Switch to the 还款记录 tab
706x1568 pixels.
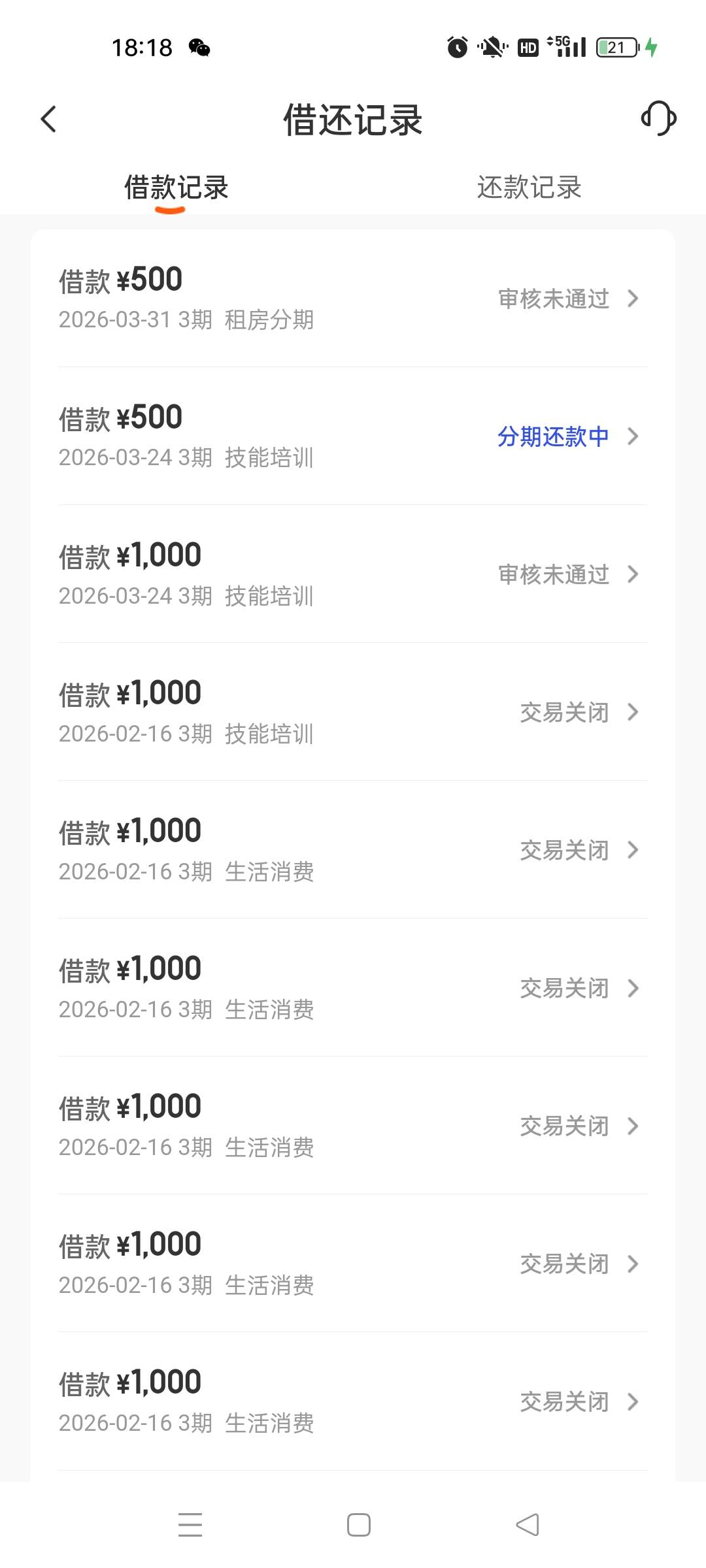(x=529, y=188)
